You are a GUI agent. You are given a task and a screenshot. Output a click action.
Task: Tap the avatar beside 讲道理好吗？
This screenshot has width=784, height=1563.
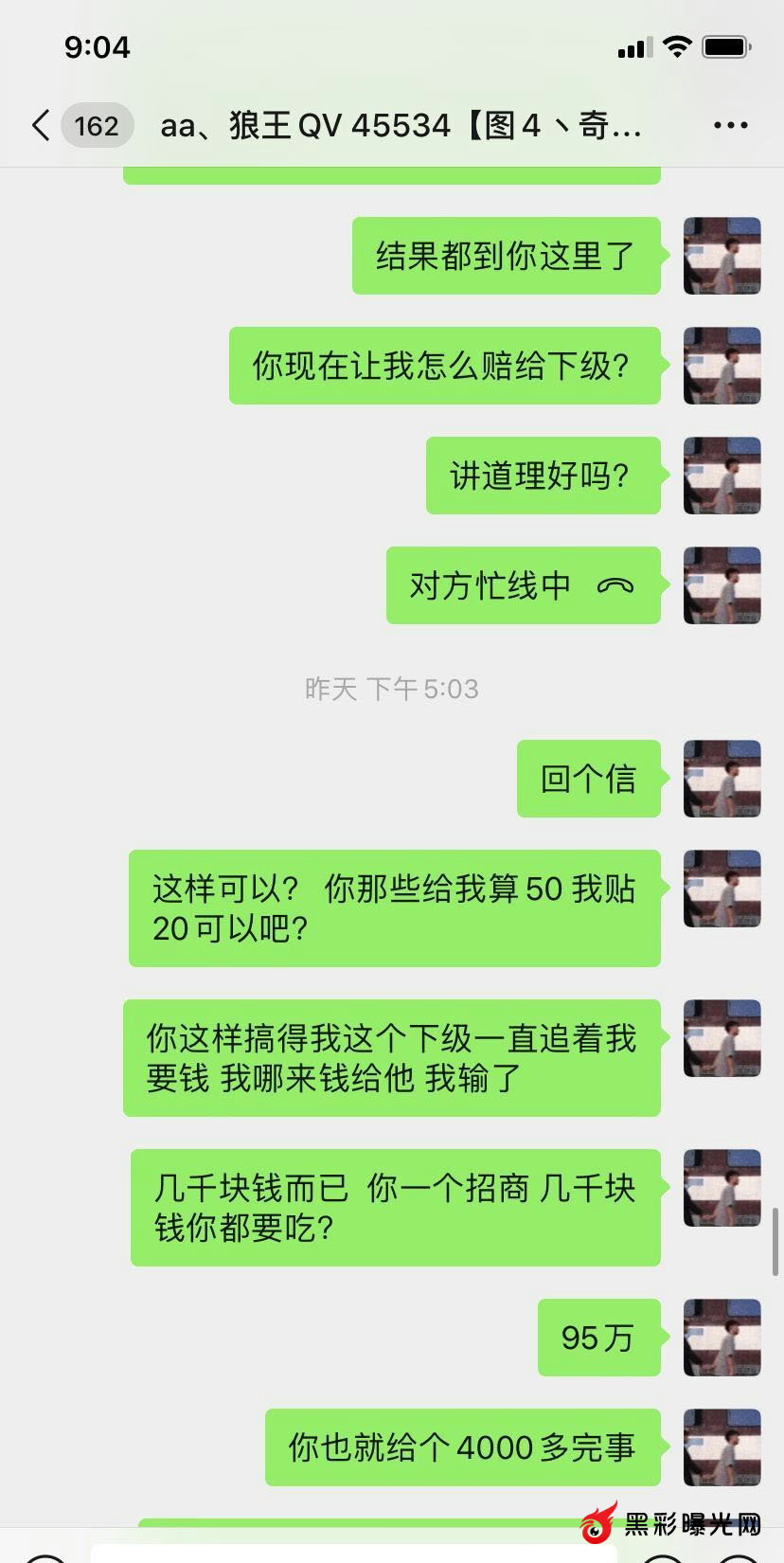coord(722,476)
